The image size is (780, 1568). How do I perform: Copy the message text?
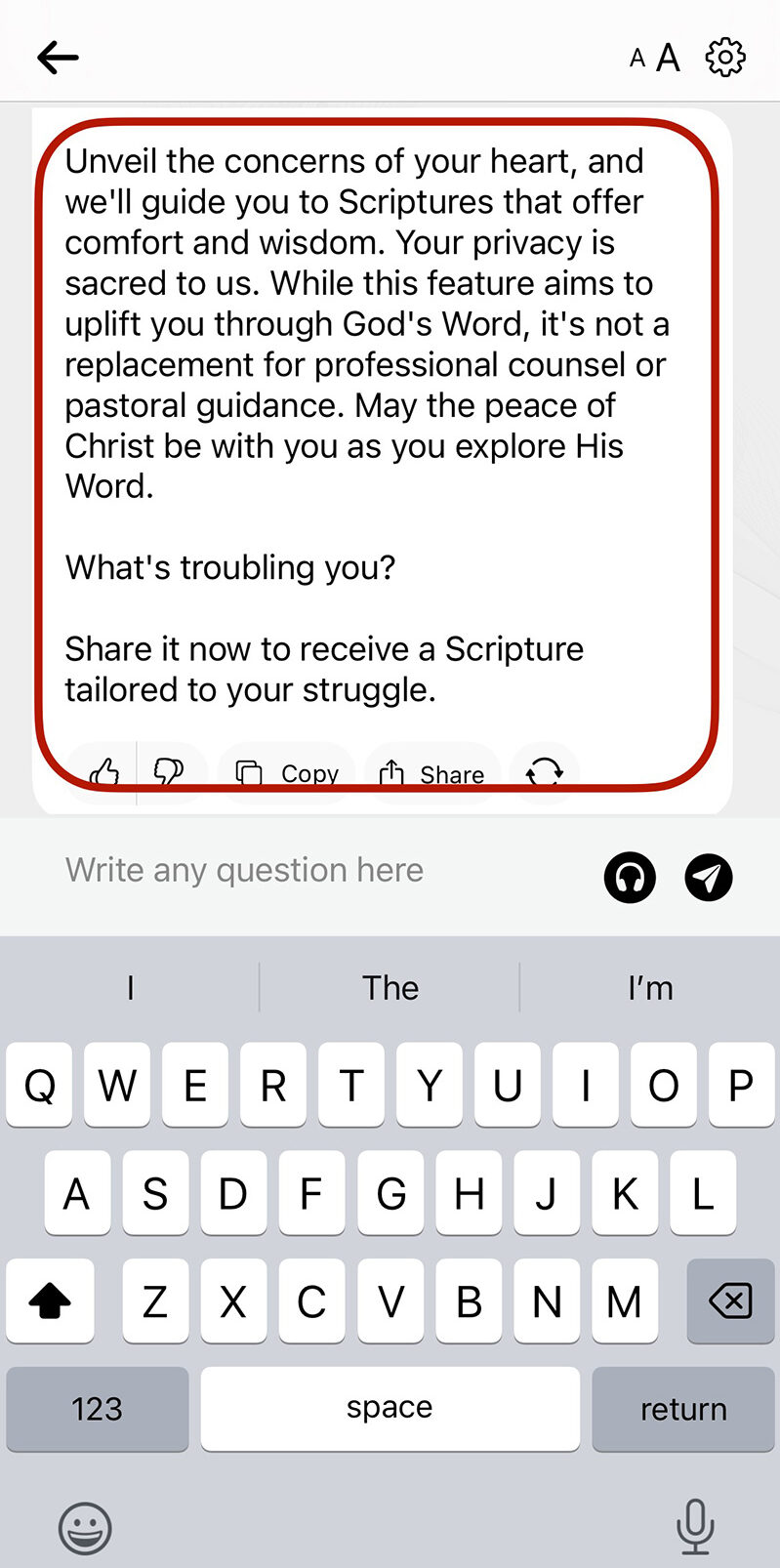tap(287, 774)
